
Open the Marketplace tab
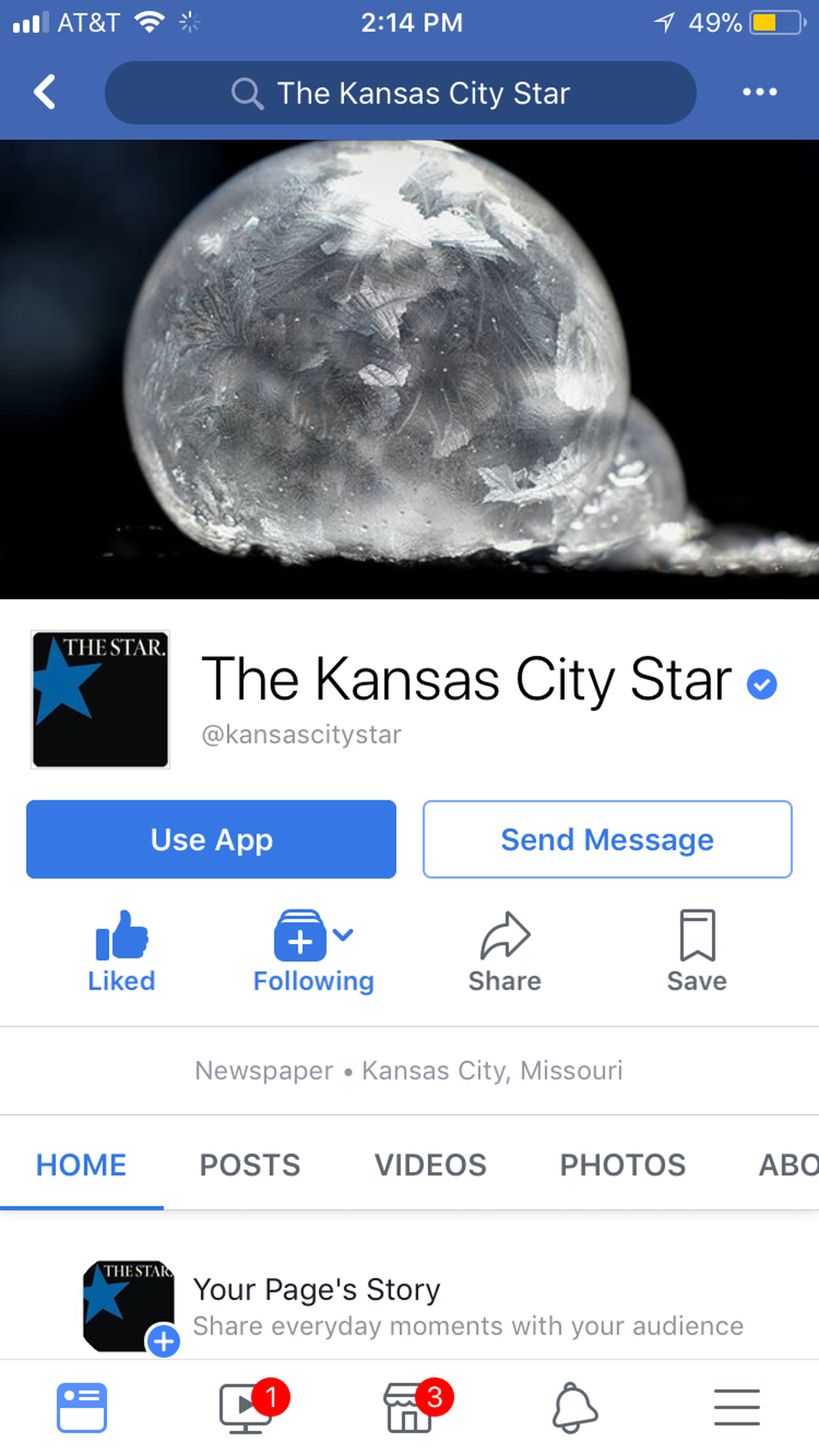tap(409, 1408)
